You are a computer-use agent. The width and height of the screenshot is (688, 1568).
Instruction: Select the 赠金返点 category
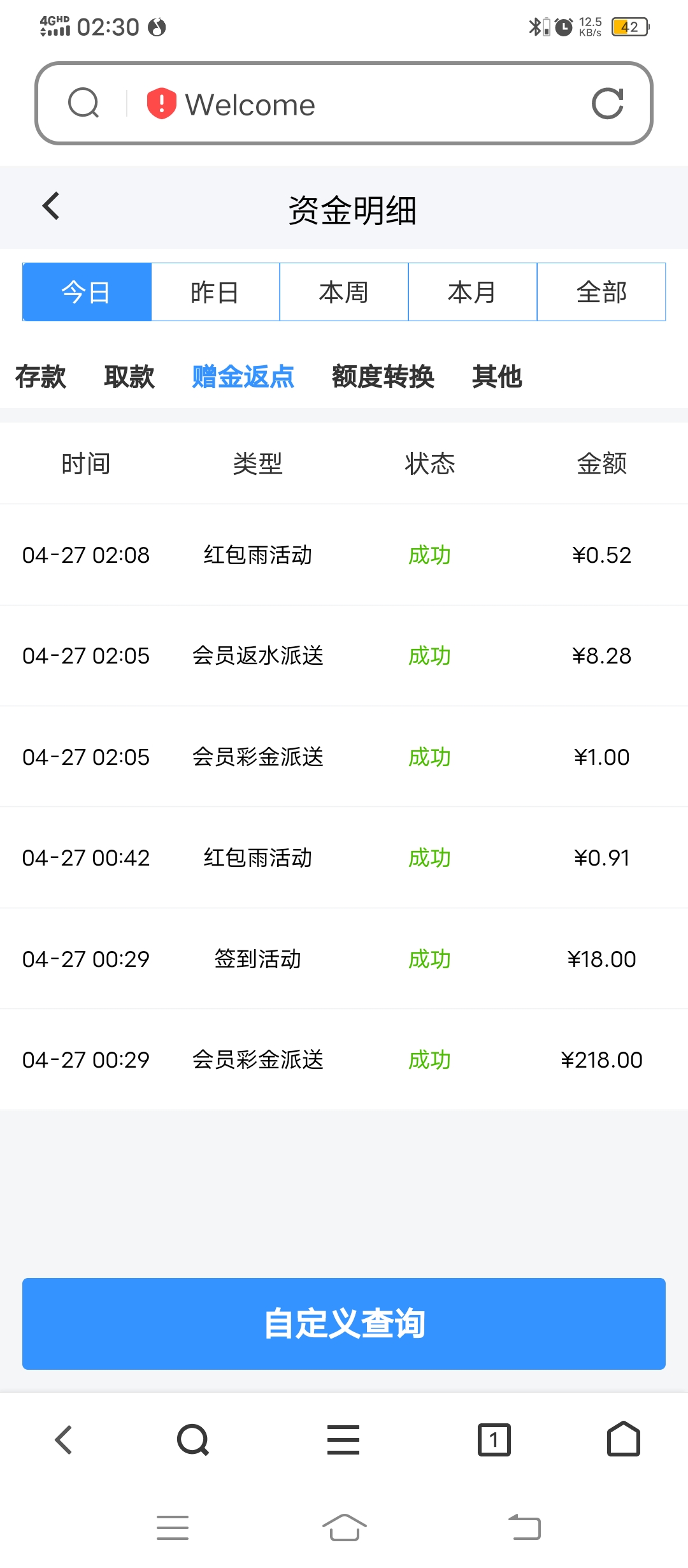tap(243, 377)
